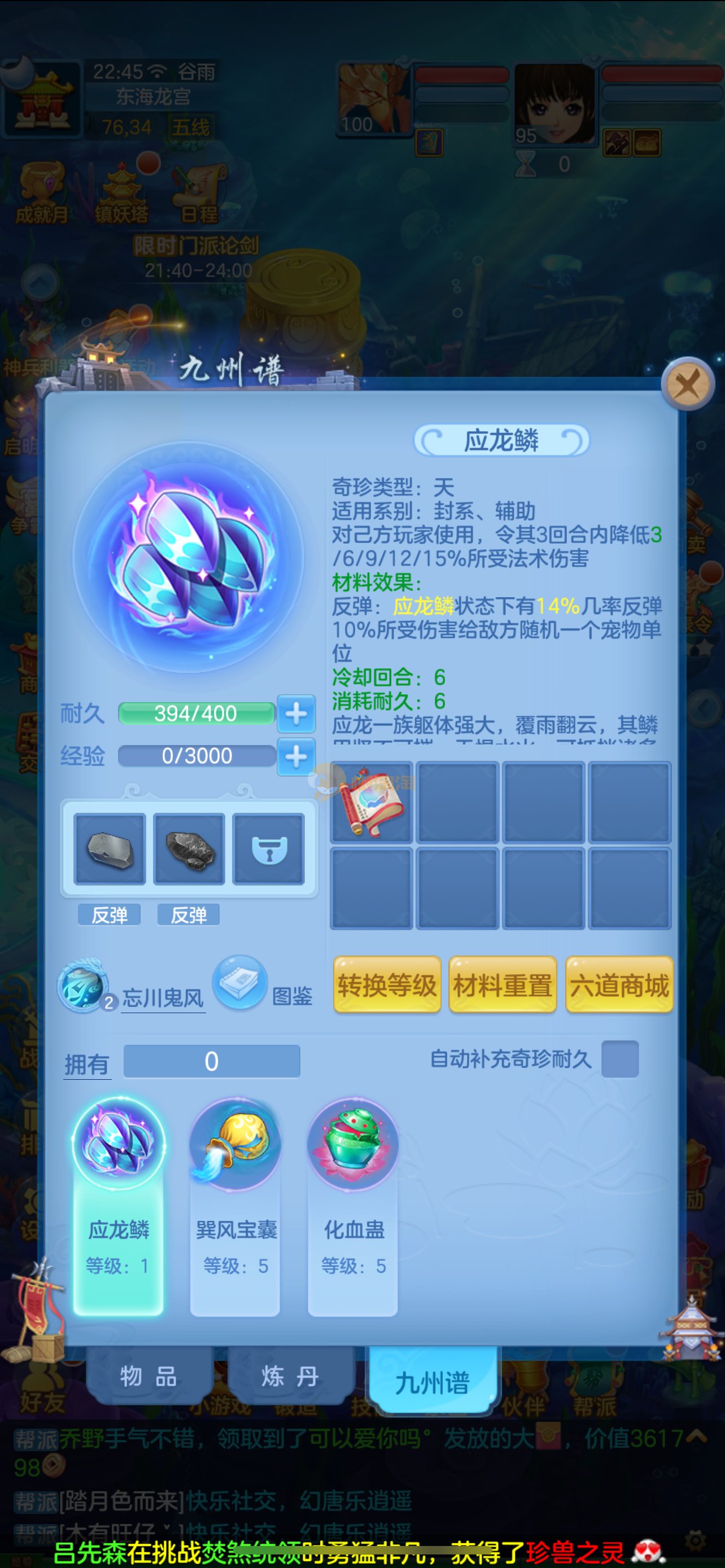Open the 图鉴 encyclopedia

click(240, 982)
